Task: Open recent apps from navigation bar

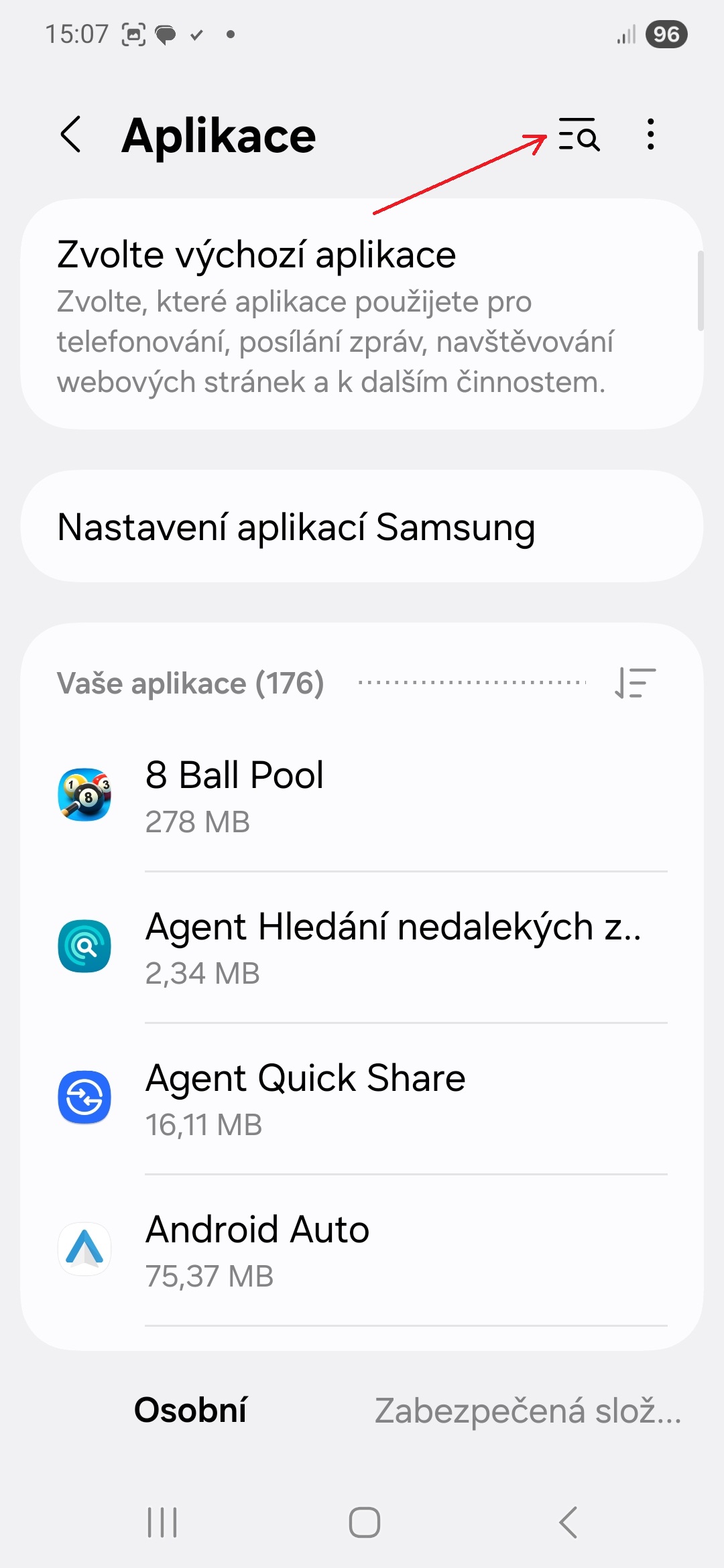Action: click(x=162, y=1522)
